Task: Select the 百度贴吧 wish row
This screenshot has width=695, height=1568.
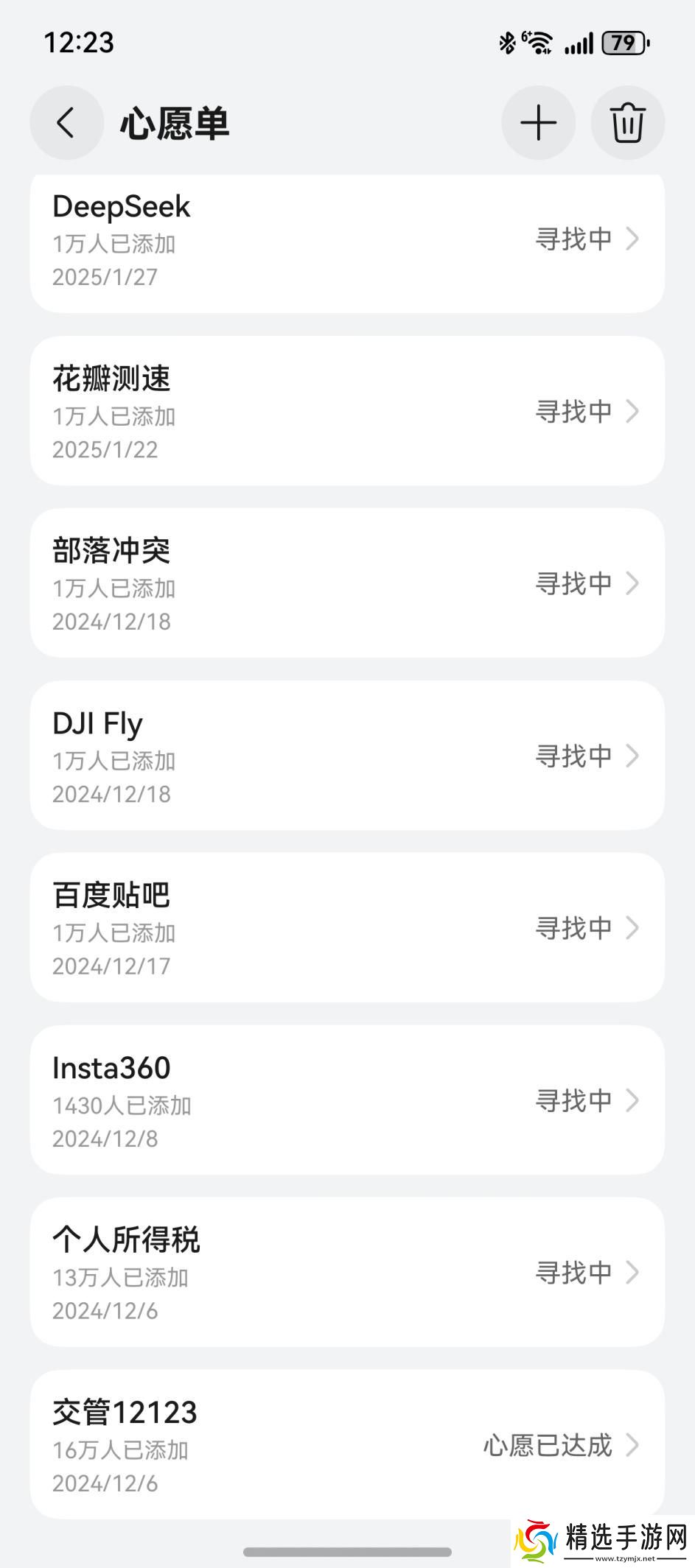Action: (x=346, y=928)
